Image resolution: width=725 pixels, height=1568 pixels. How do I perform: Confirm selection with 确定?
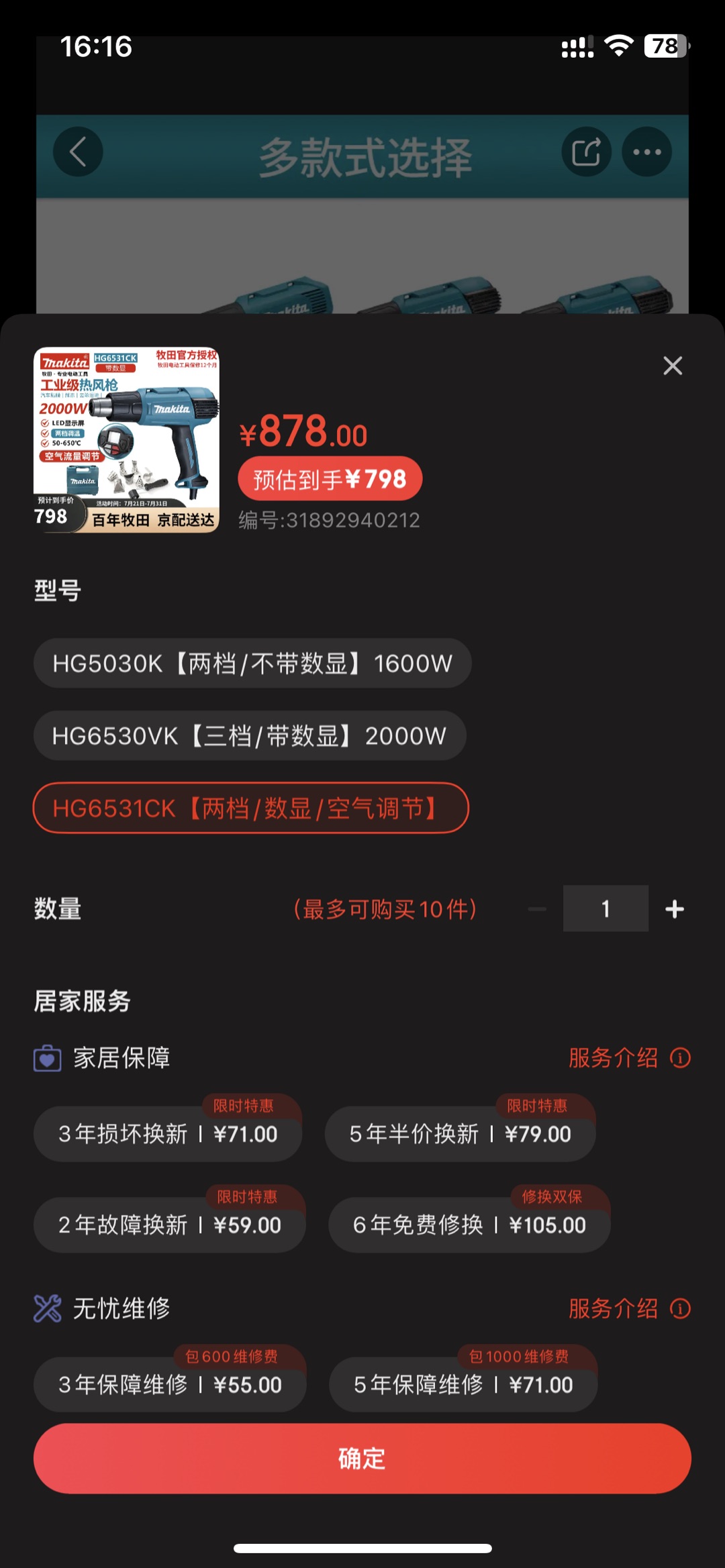point(362,1459)
